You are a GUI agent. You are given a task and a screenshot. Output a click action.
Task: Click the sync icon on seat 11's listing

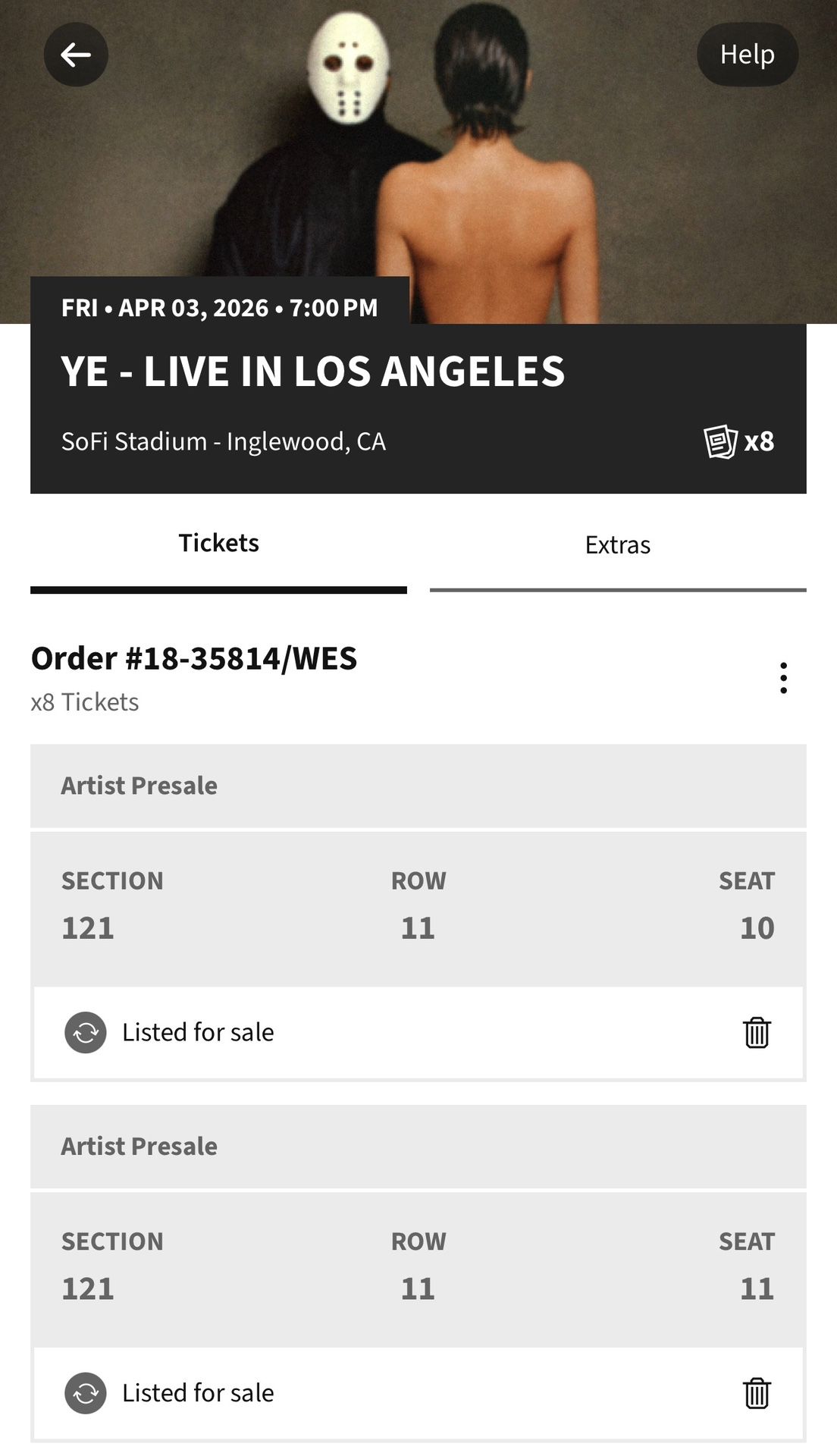(x=86, y=1392)
